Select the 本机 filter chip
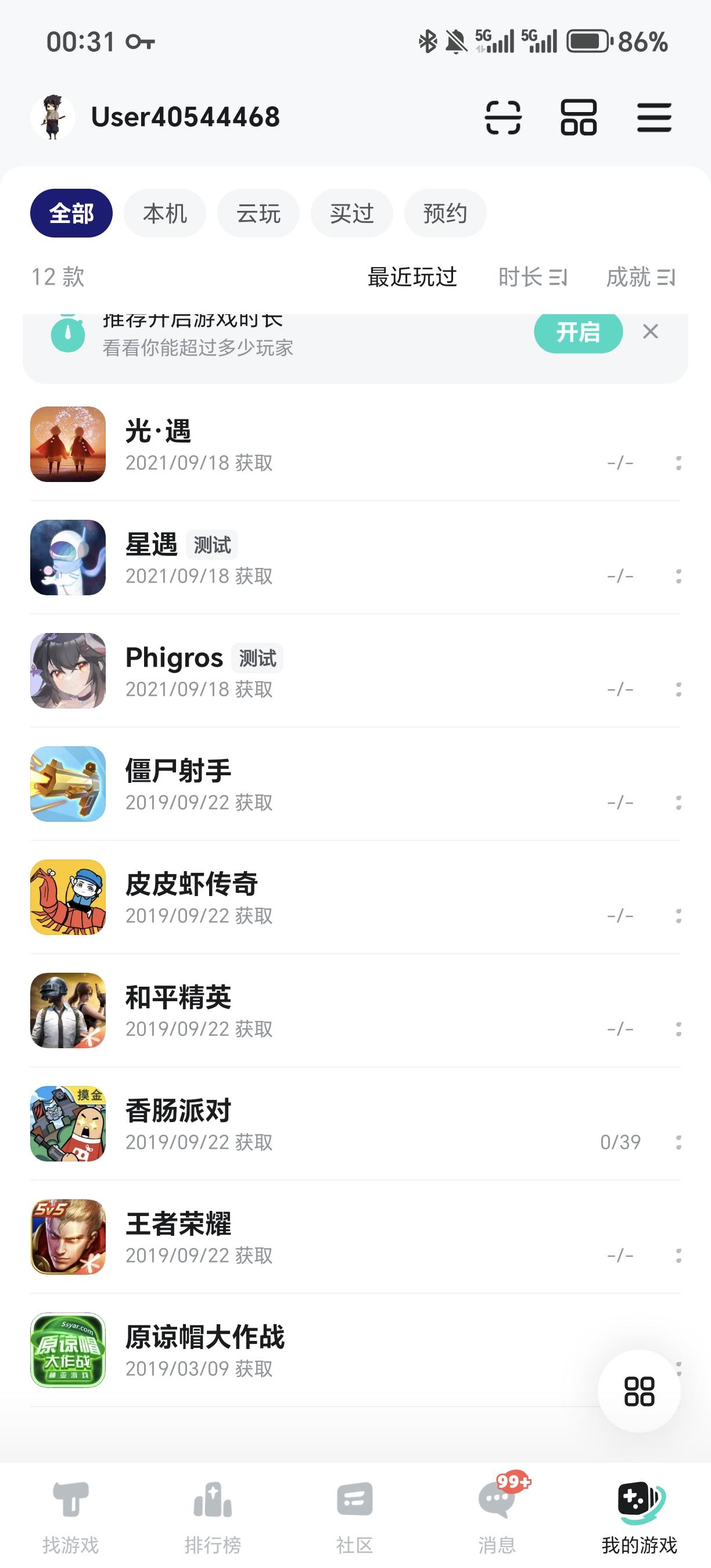 coord(164,214)
